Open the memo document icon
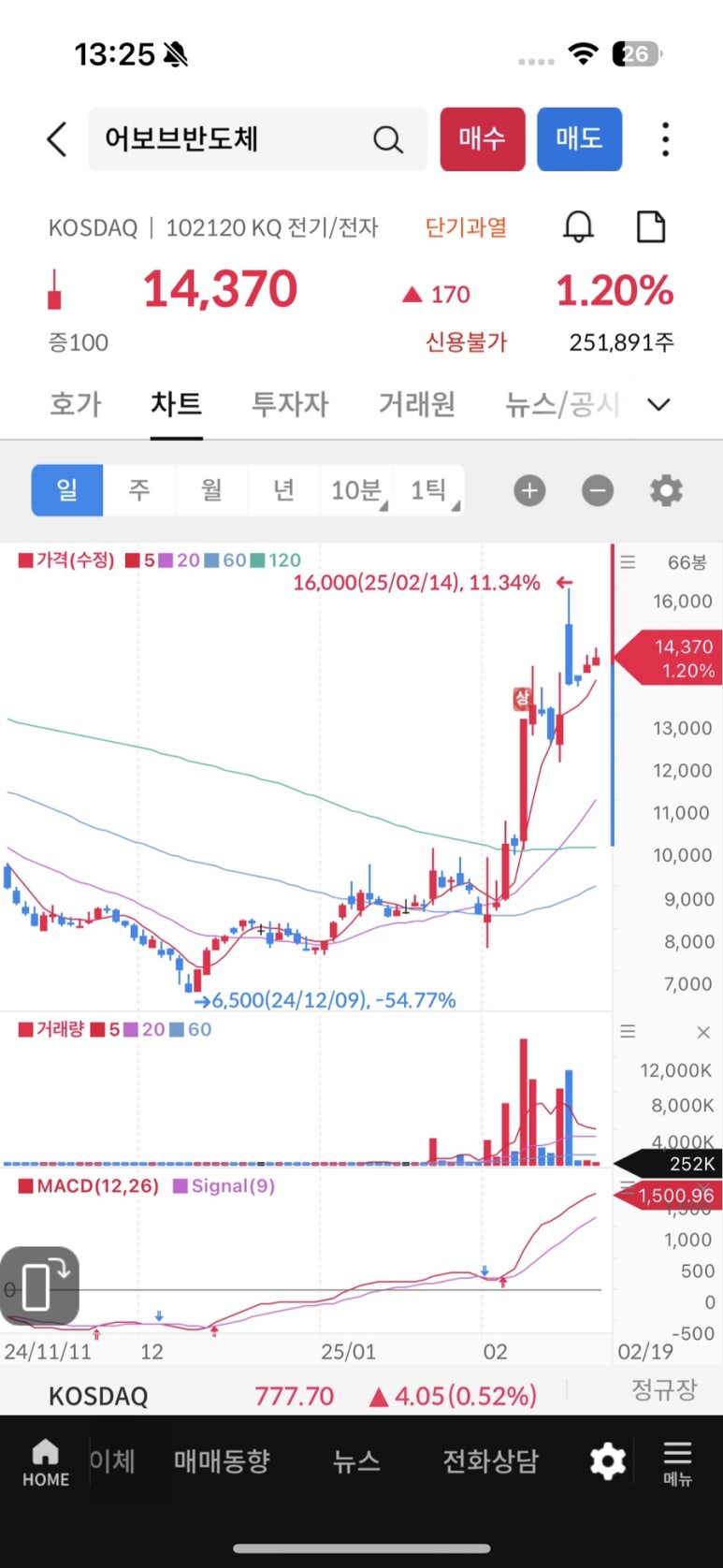Screen dimensions: 723x1568 click(650, 226)
